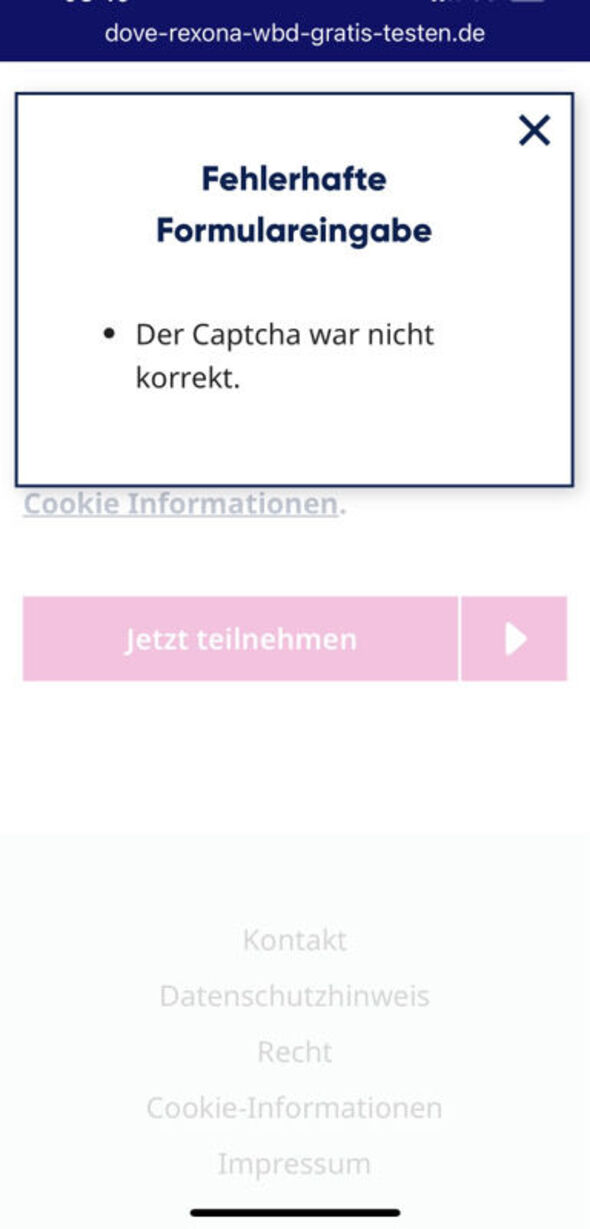Open the Kontakt footer link
This screenshot has height=1229, width=590.
[295, 940]
